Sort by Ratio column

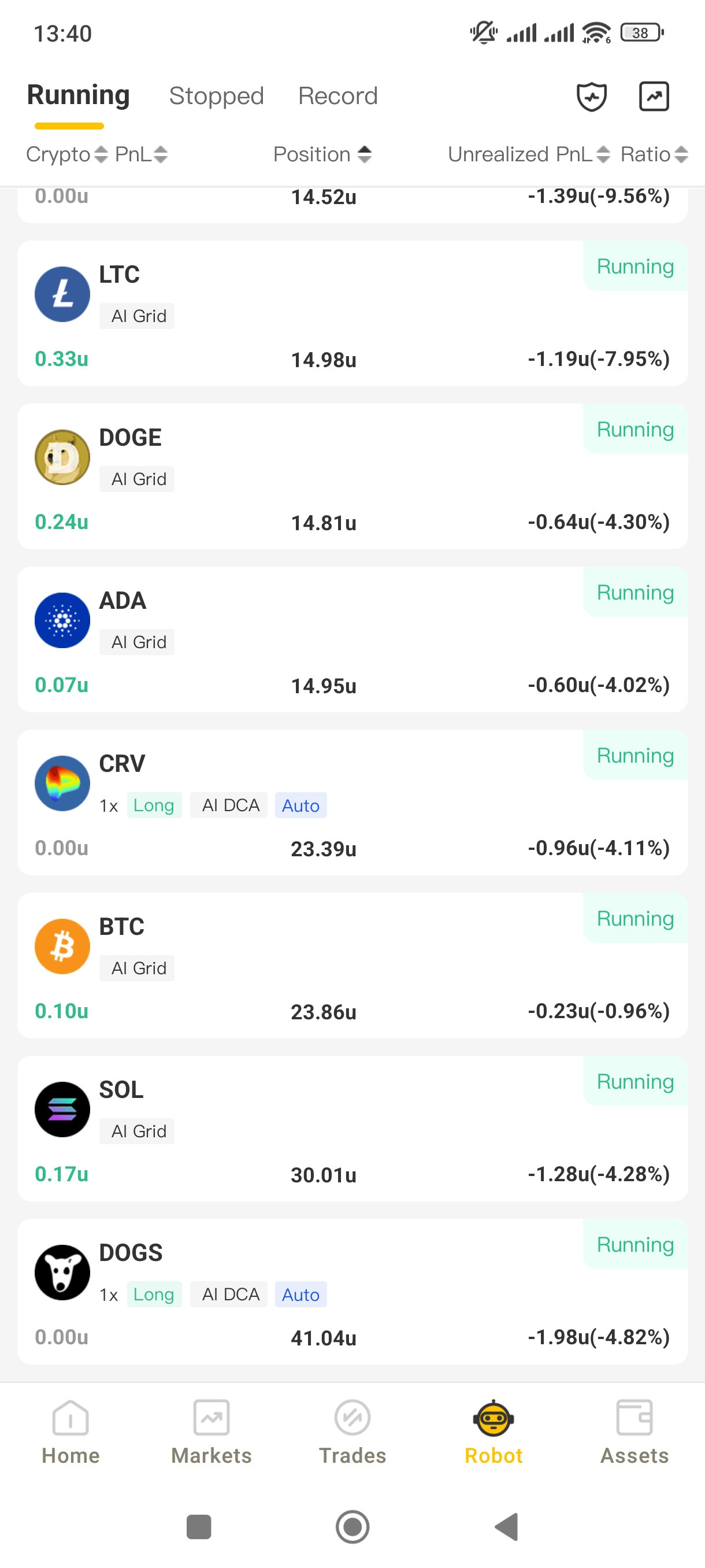[654, 154]
